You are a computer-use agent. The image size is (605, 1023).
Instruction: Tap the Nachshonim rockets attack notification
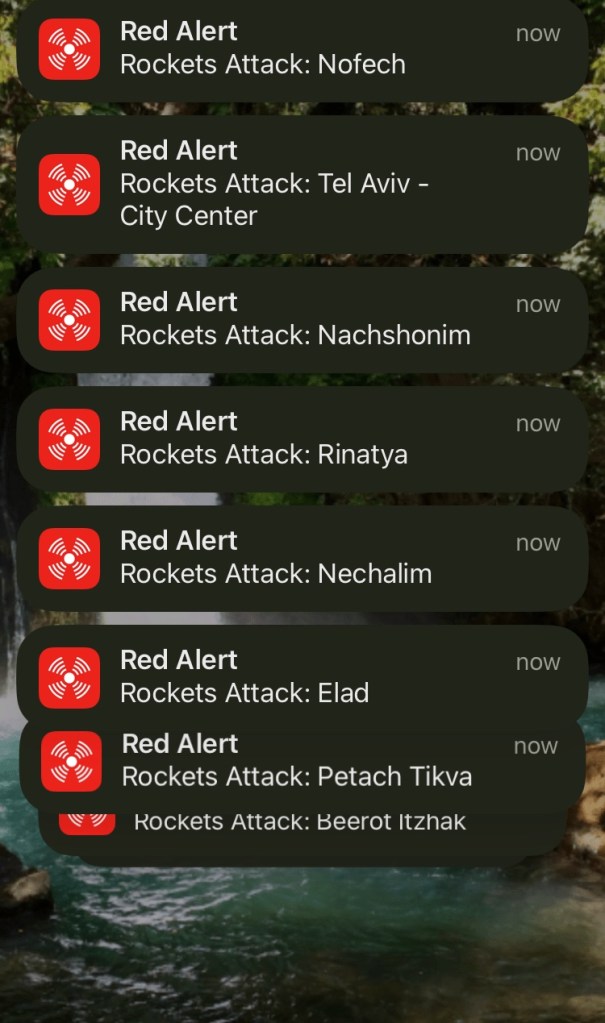pos(300,319)
